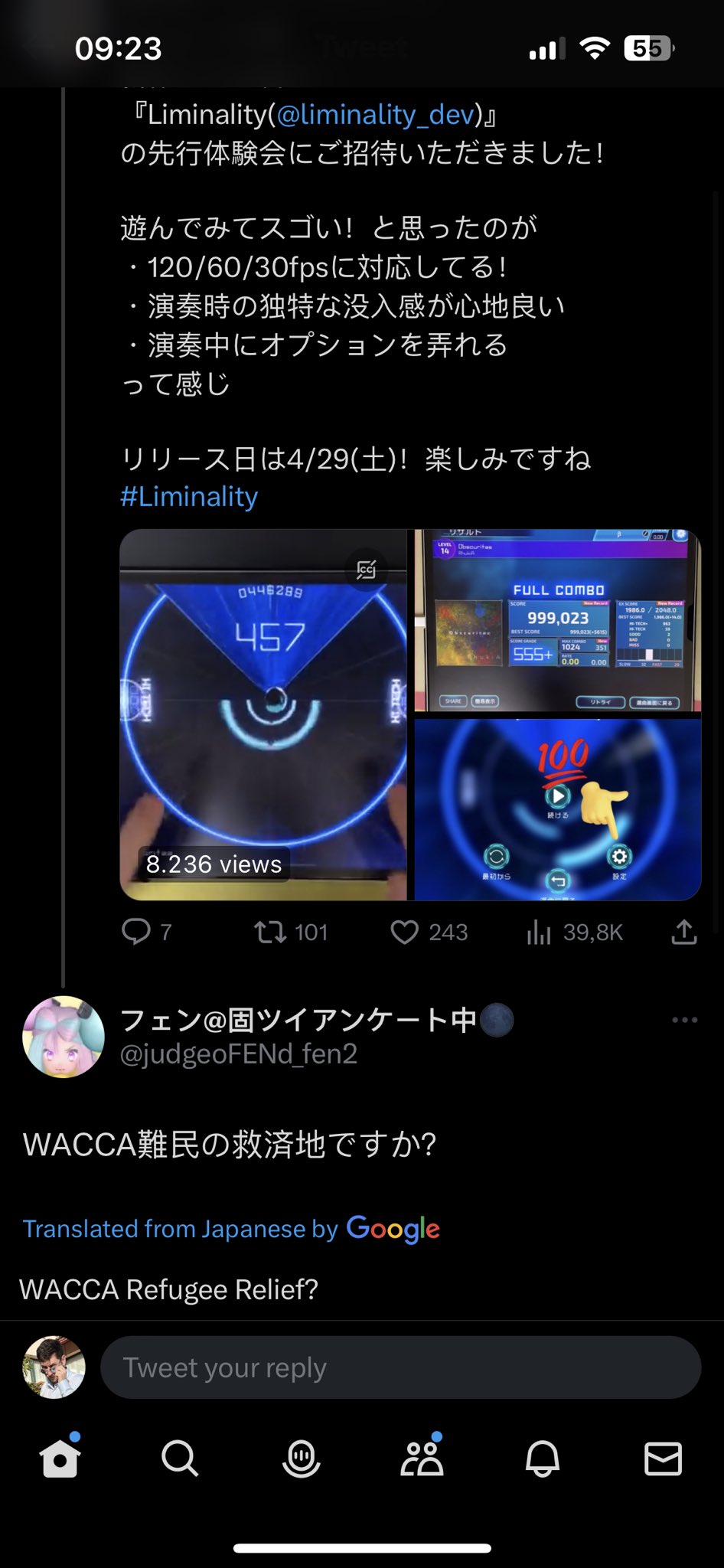Screen dimensions: 724x1568
Task: Open the #Liminality hashtag
Action: point(189,497)
